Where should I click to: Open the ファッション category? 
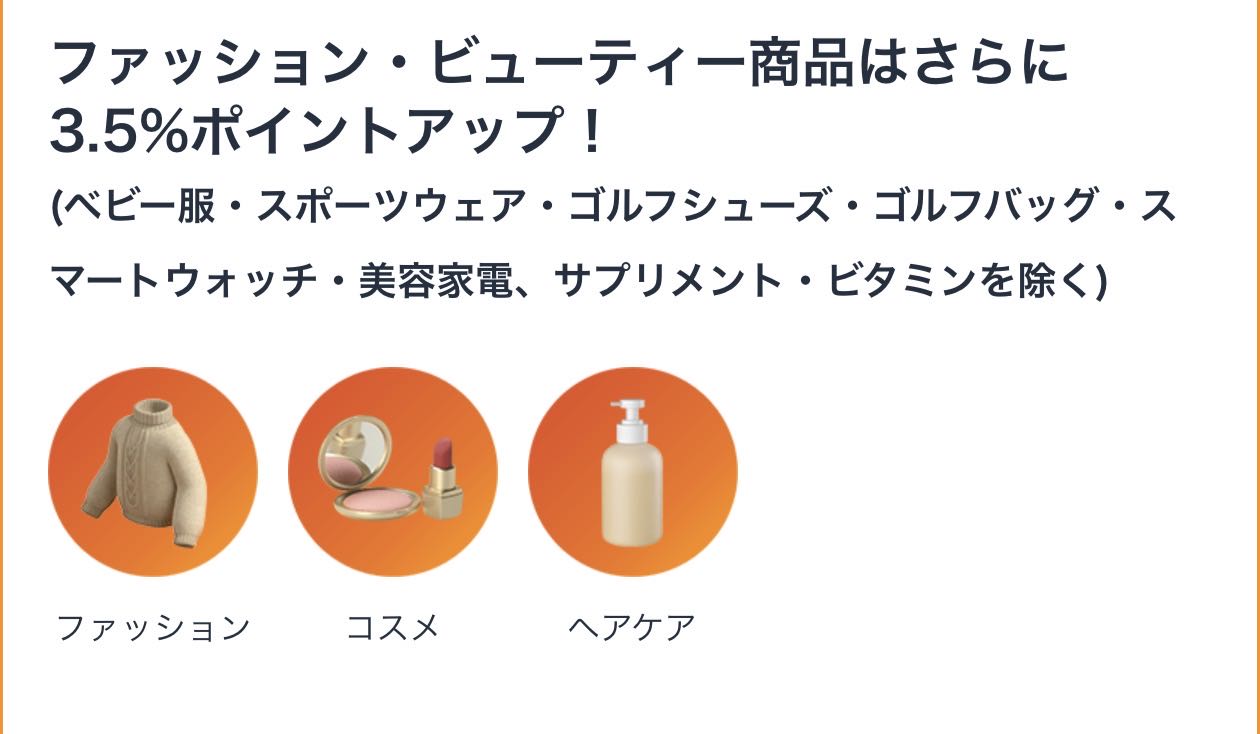(x=153, y=472)
